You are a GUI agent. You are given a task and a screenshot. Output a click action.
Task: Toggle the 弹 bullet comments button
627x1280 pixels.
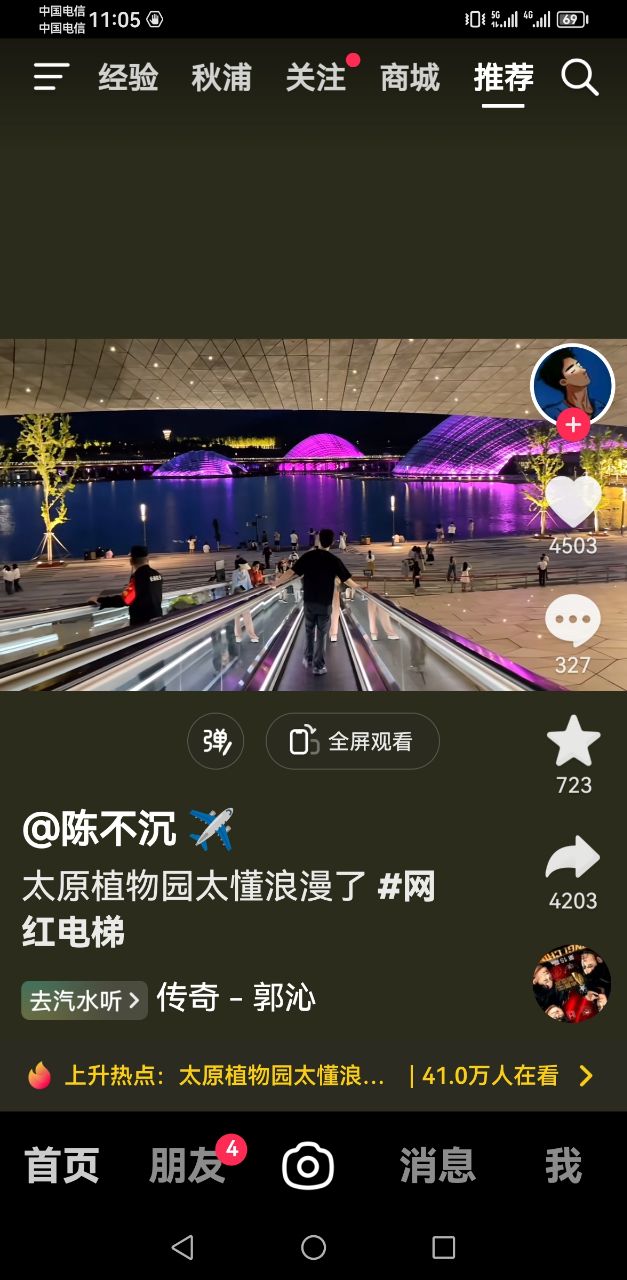pyautogui.click(x=216, y=741)
